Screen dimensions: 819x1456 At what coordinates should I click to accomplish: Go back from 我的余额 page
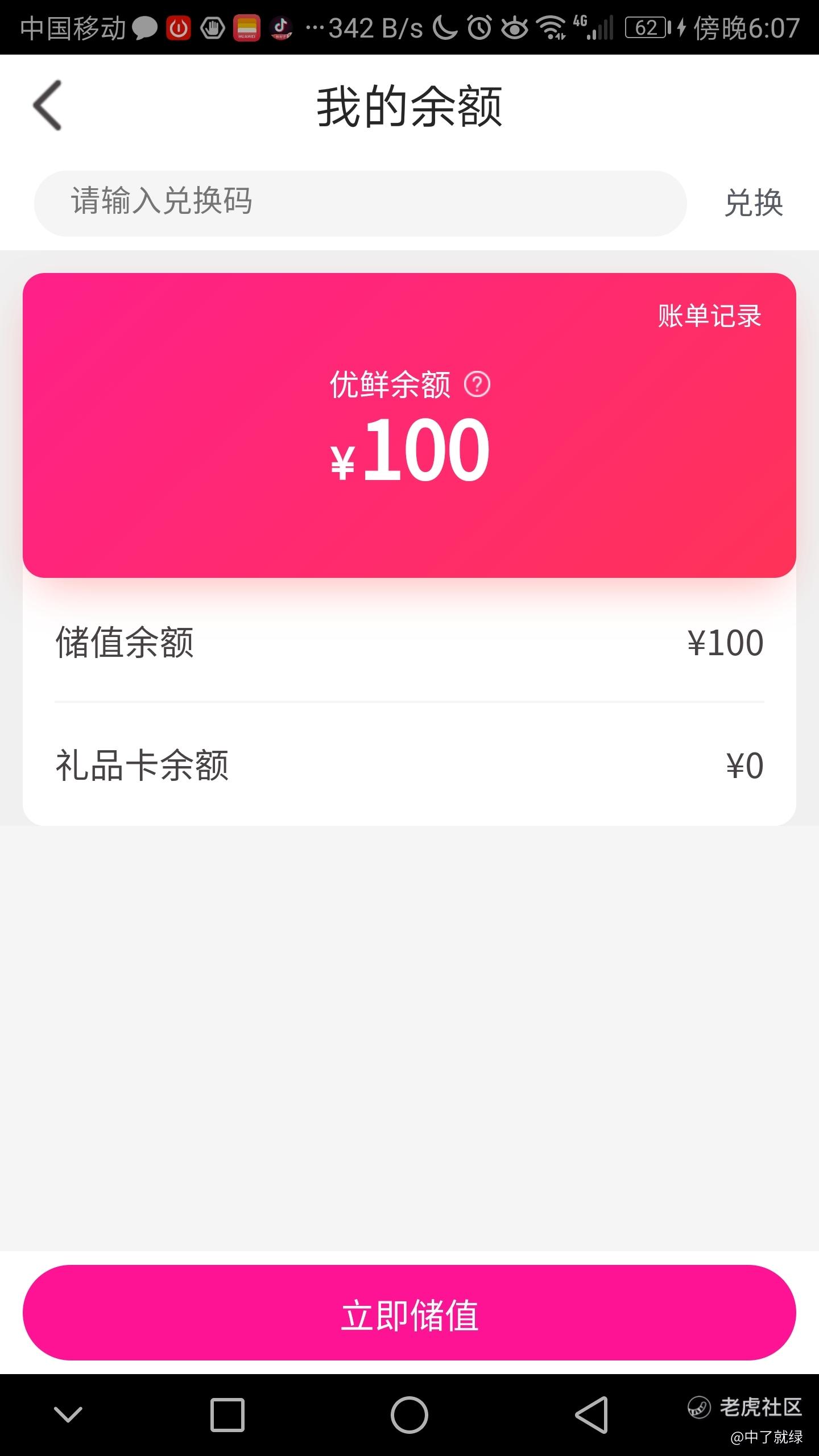point(48,106)
